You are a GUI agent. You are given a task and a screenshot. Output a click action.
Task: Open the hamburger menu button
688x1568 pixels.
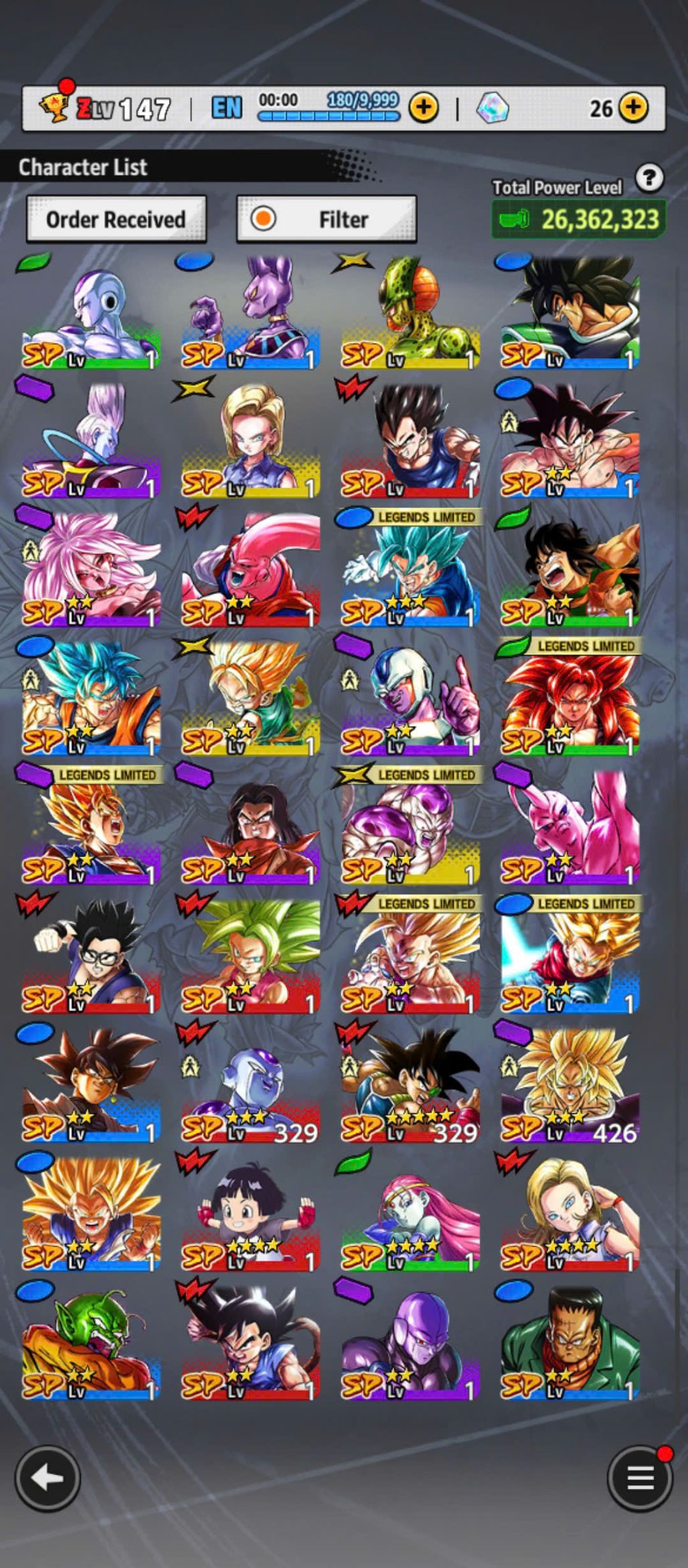pos(639,1478)
